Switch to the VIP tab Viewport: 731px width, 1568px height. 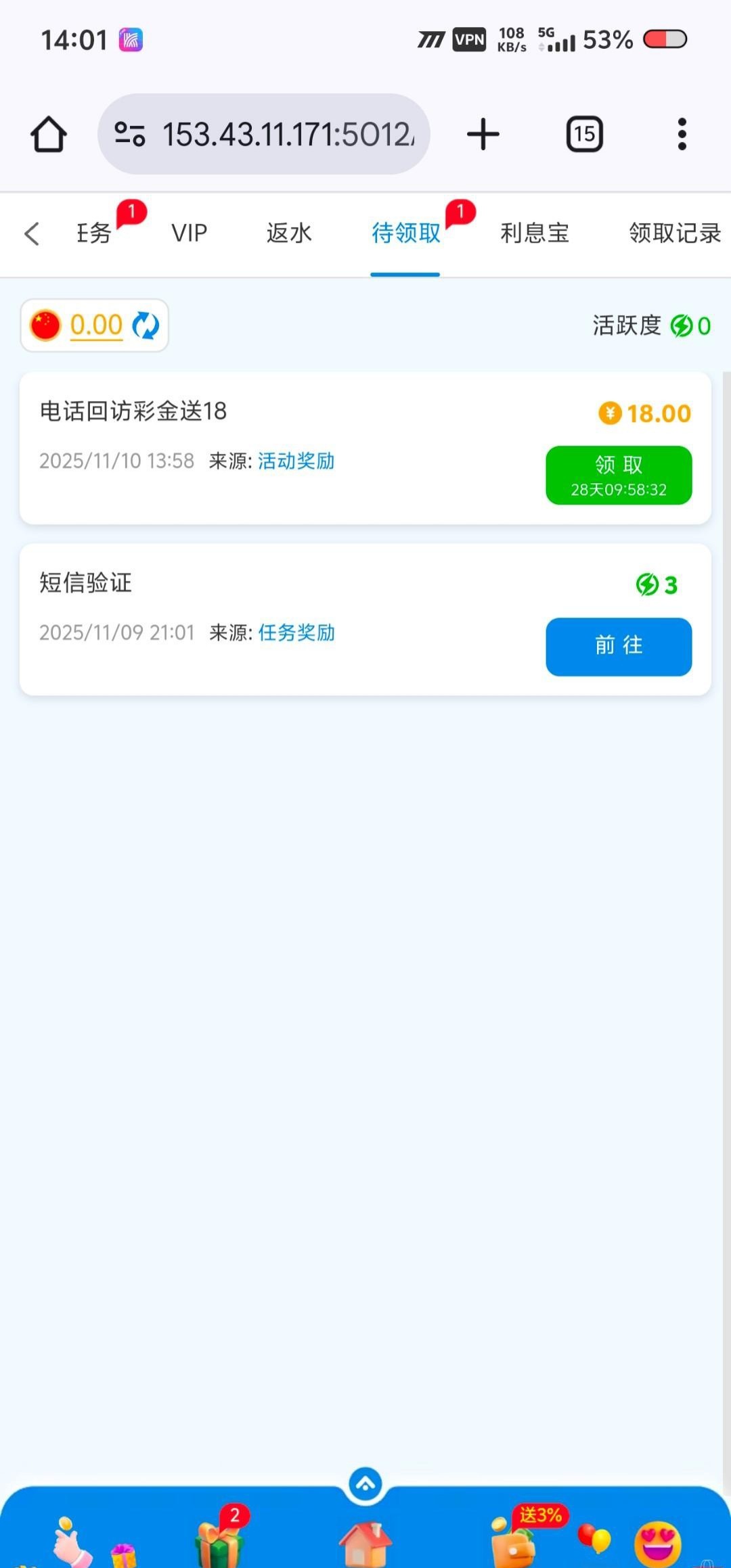(x=188, y=233)
